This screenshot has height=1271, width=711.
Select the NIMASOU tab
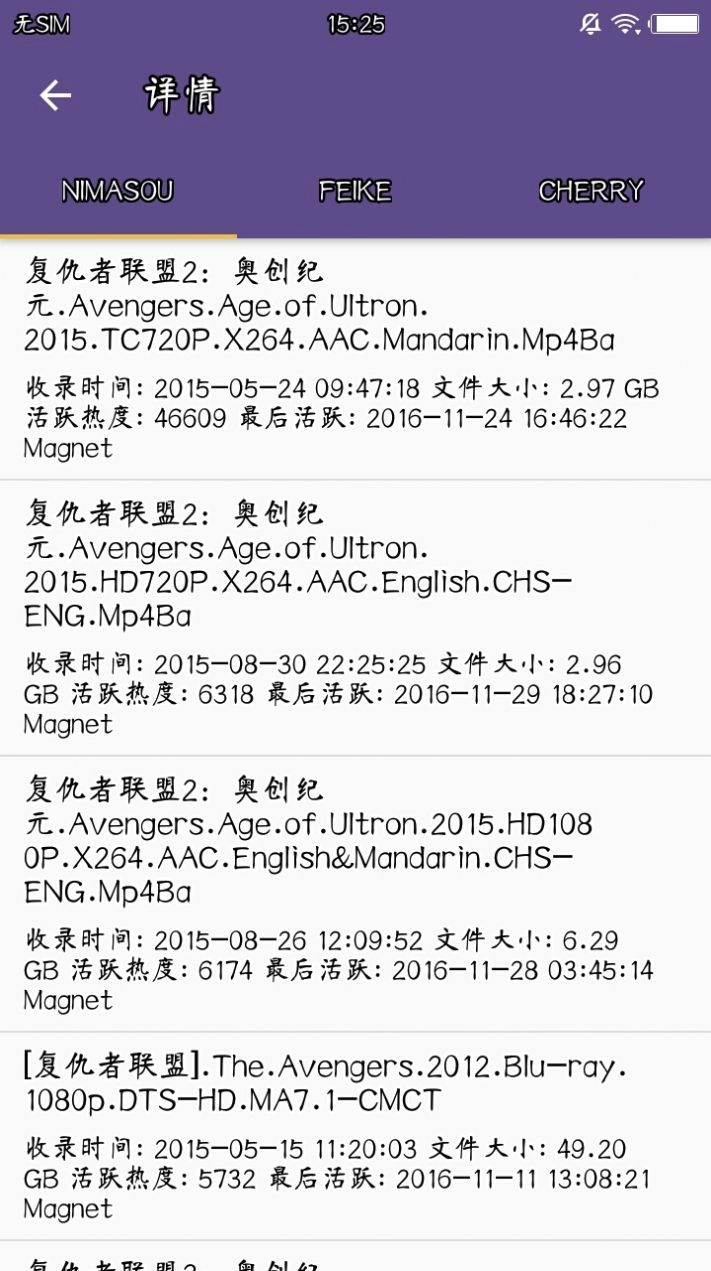coord(118,191)
